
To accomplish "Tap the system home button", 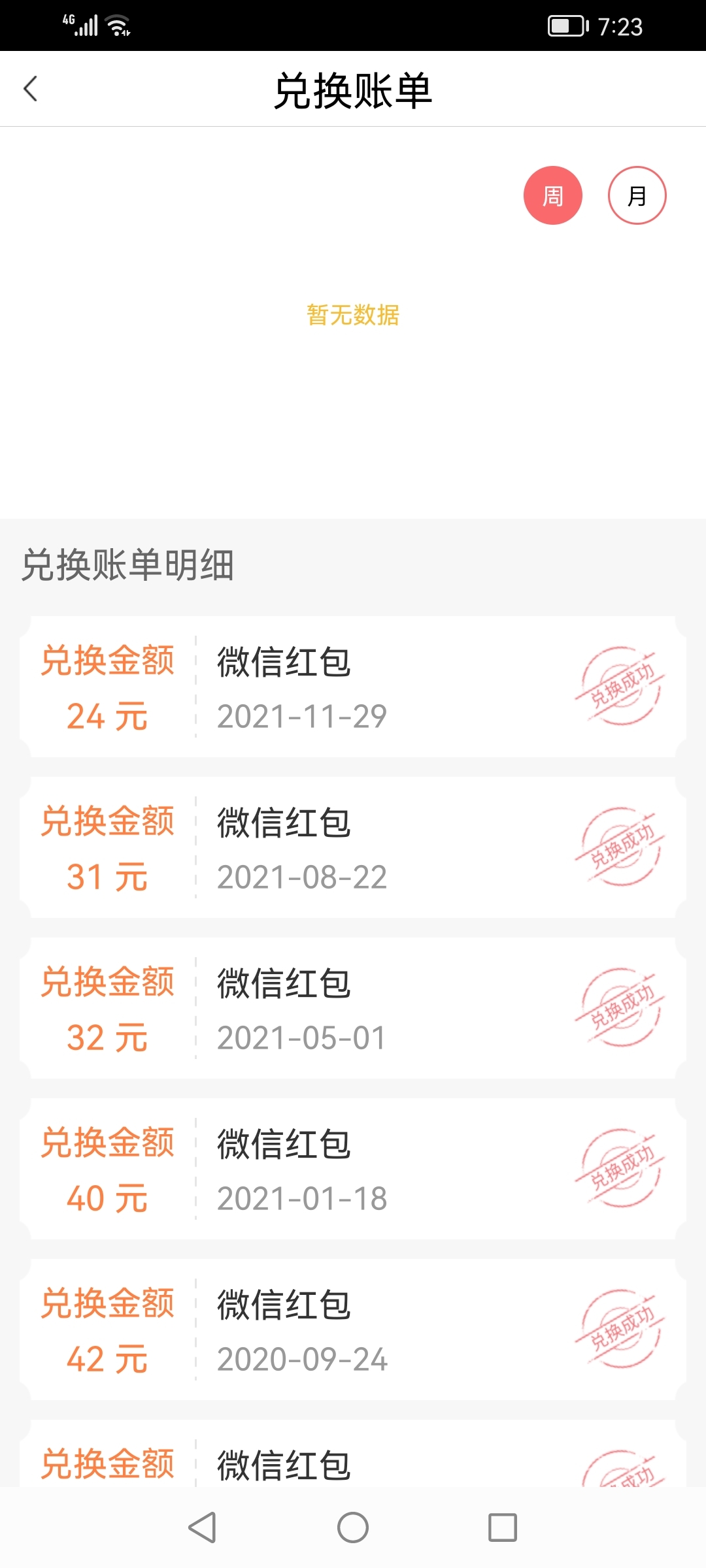I will (353, 1527).
